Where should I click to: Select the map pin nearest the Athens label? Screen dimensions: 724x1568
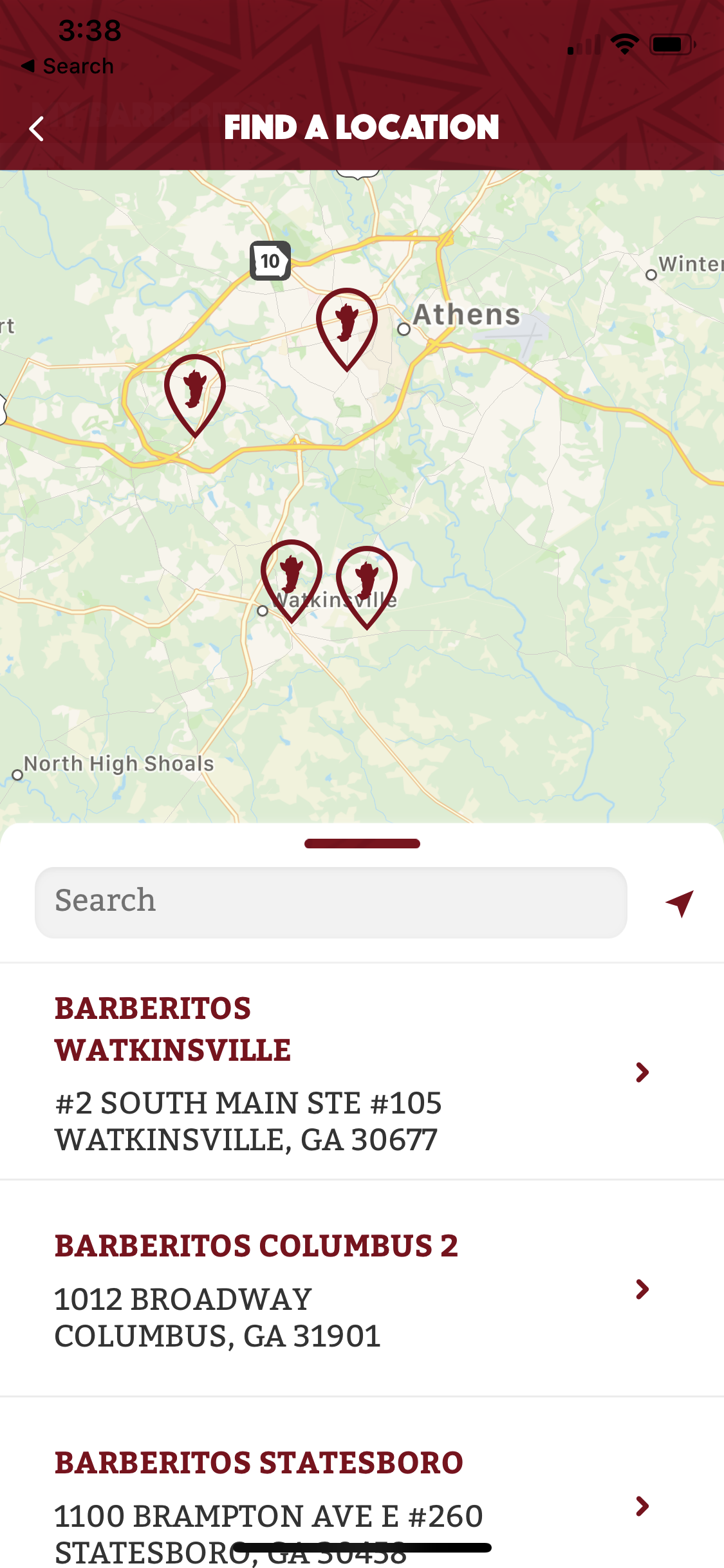click(347, 329)
